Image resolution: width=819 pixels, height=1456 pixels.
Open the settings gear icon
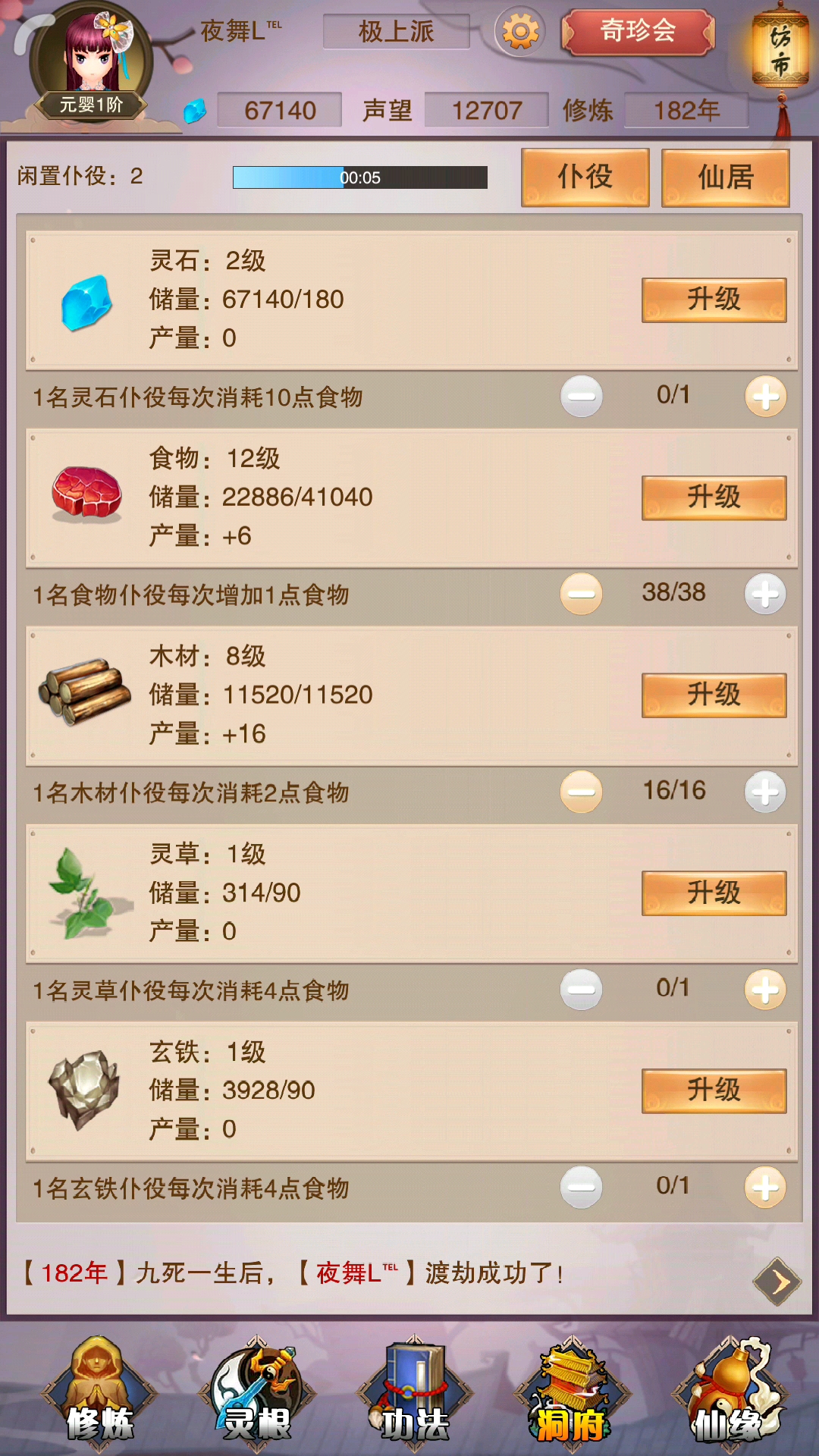pos(520,32)
